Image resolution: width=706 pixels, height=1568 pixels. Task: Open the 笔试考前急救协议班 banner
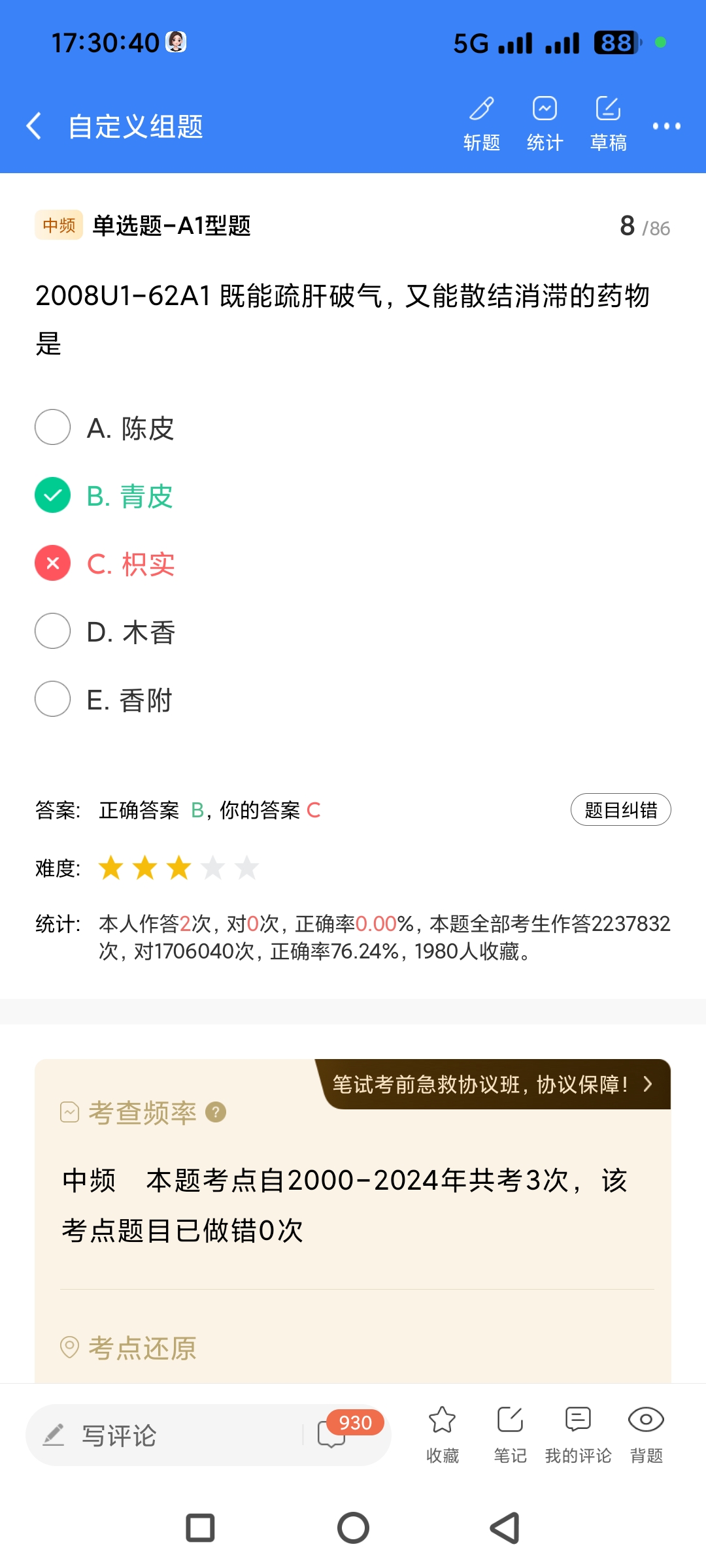pyautogui.click(x=494, y=1085)
